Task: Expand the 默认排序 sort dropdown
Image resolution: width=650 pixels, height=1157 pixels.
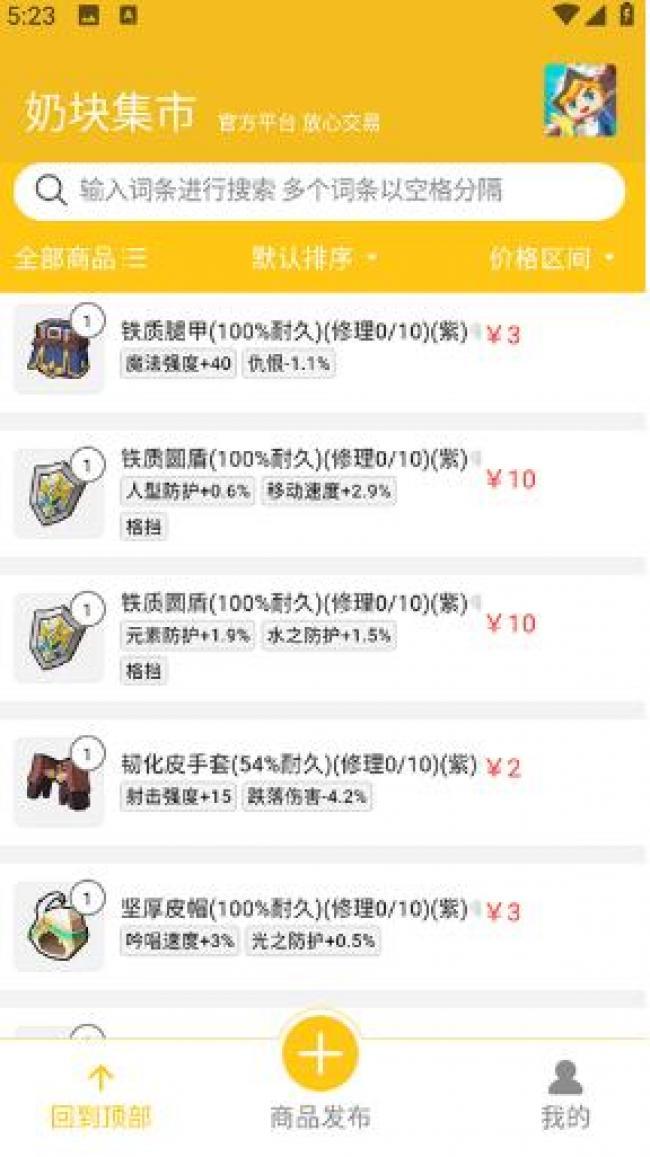Action: [x=314, y=259]
